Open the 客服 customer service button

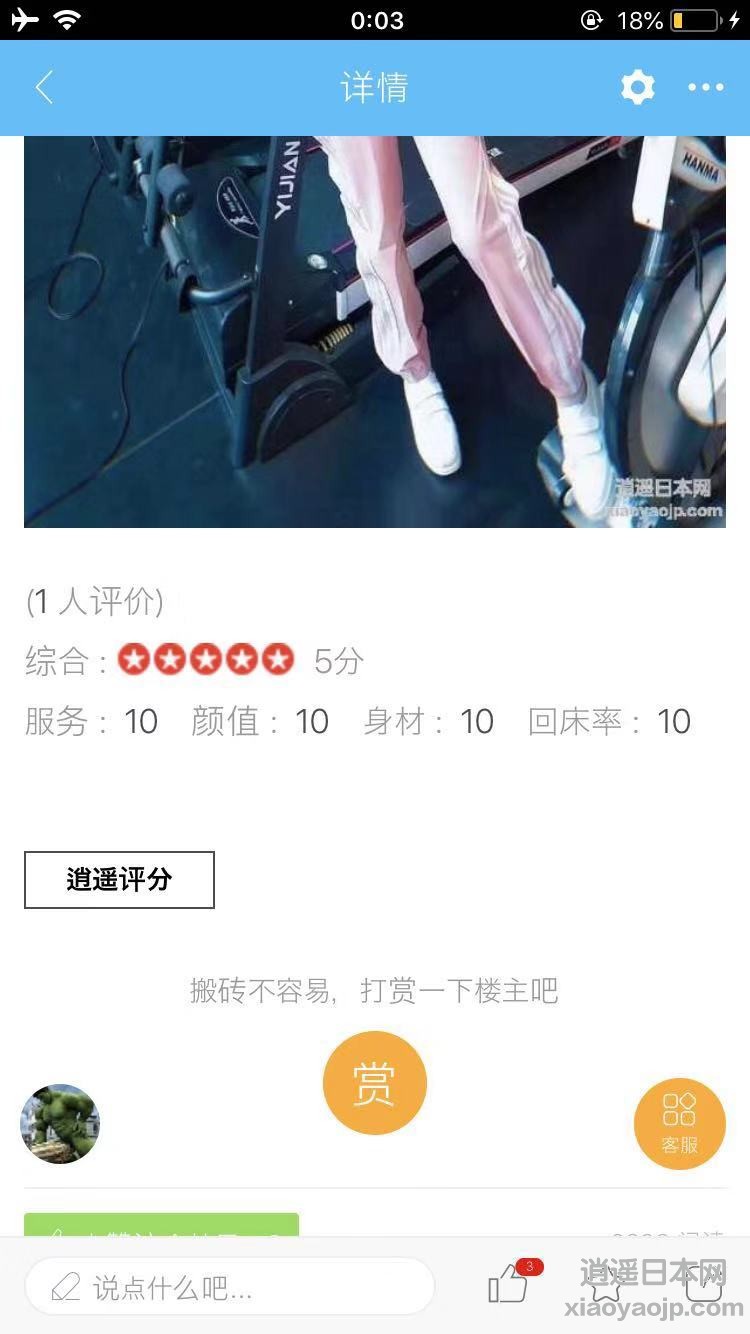click(680, 1124)
